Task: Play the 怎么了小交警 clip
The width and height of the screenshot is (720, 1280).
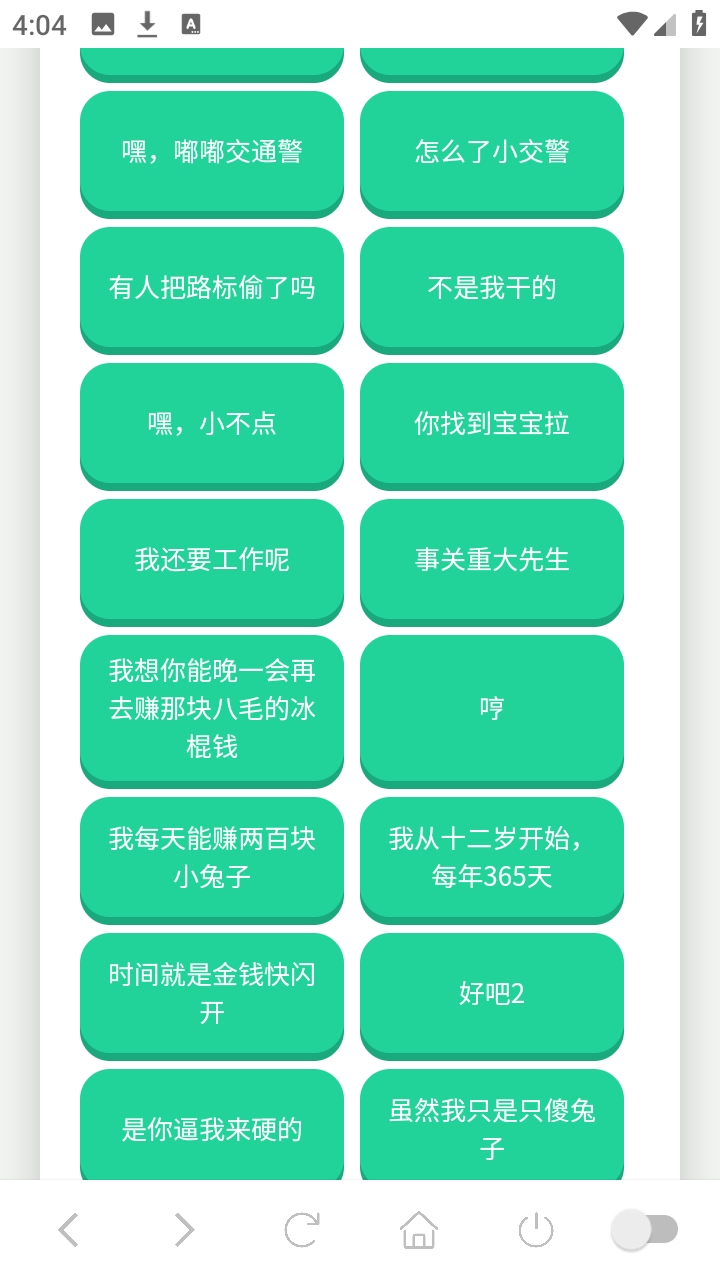Action: coord(492,152)
